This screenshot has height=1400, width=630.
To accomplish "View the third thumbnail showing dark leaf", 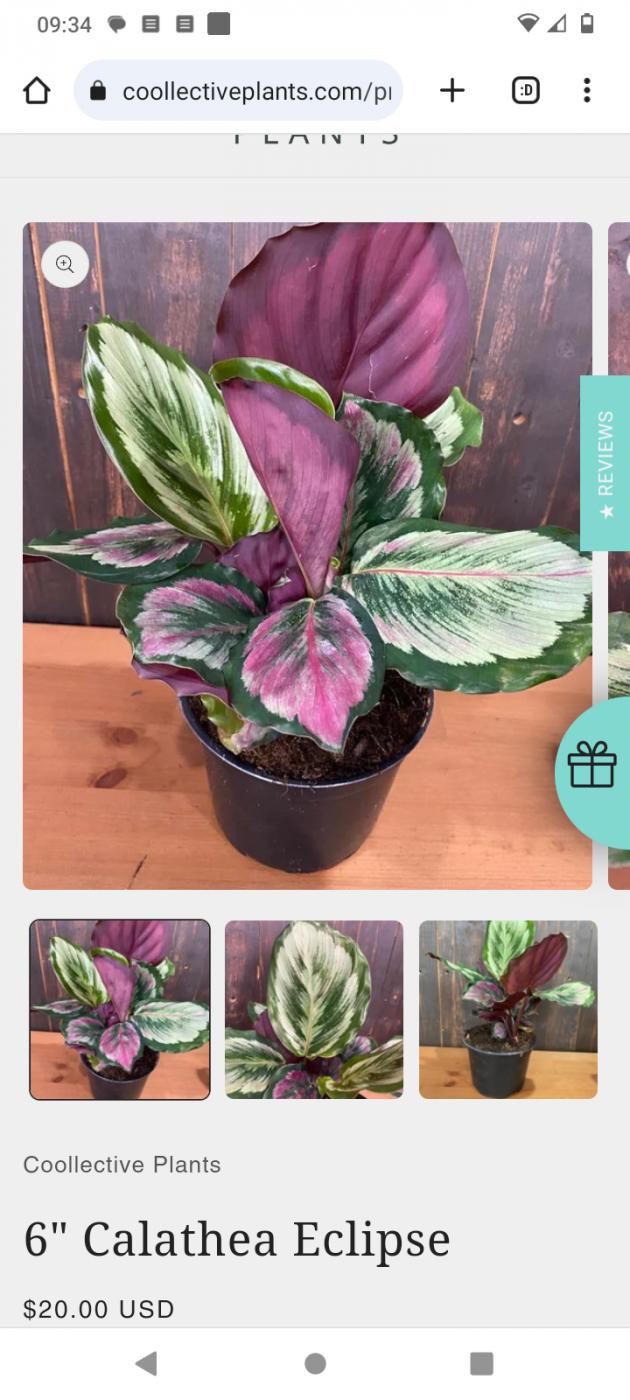I will [x=508, y=1009].
